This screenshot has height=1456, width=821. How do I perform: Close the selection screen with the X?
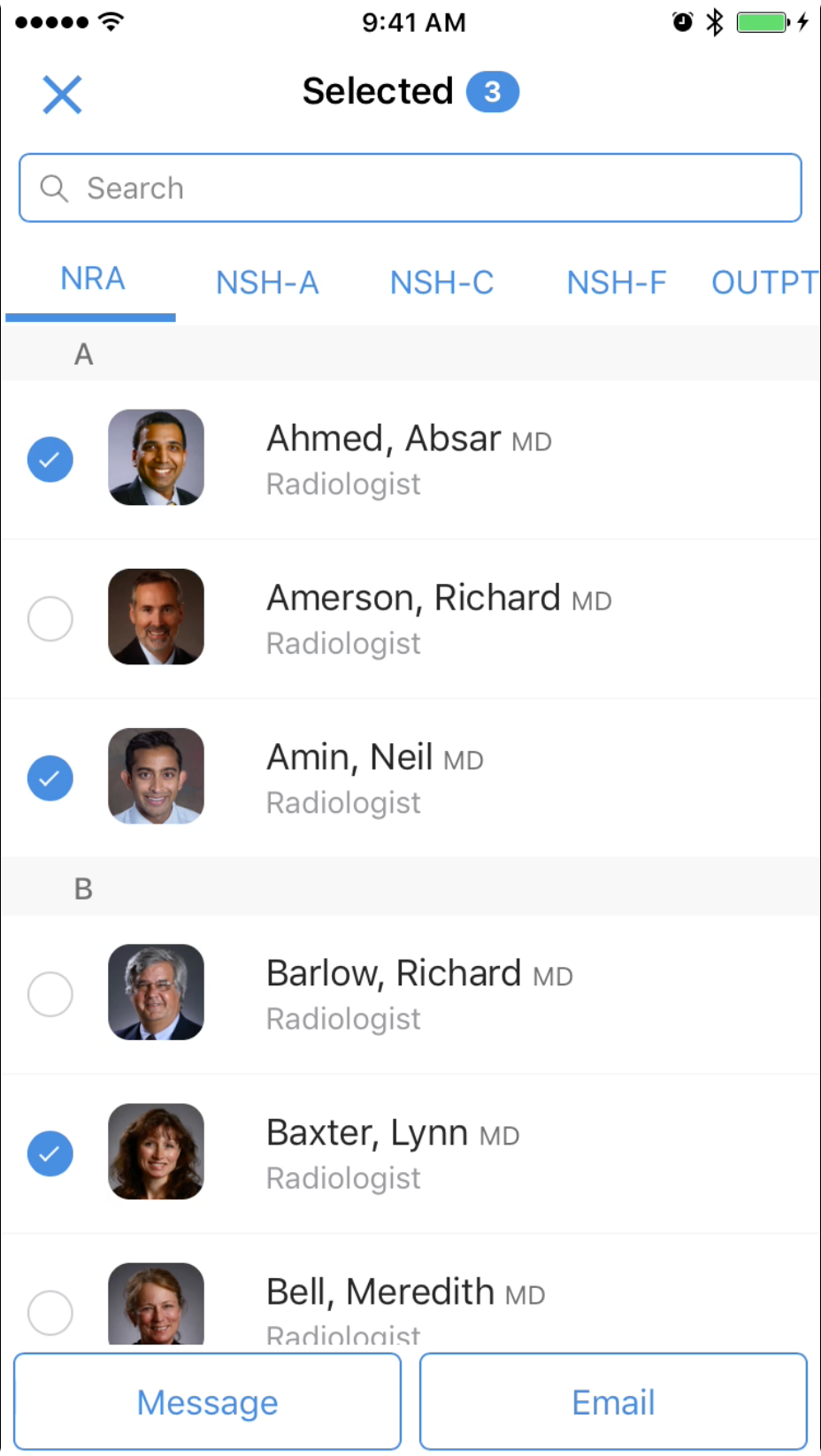[62, 95]
